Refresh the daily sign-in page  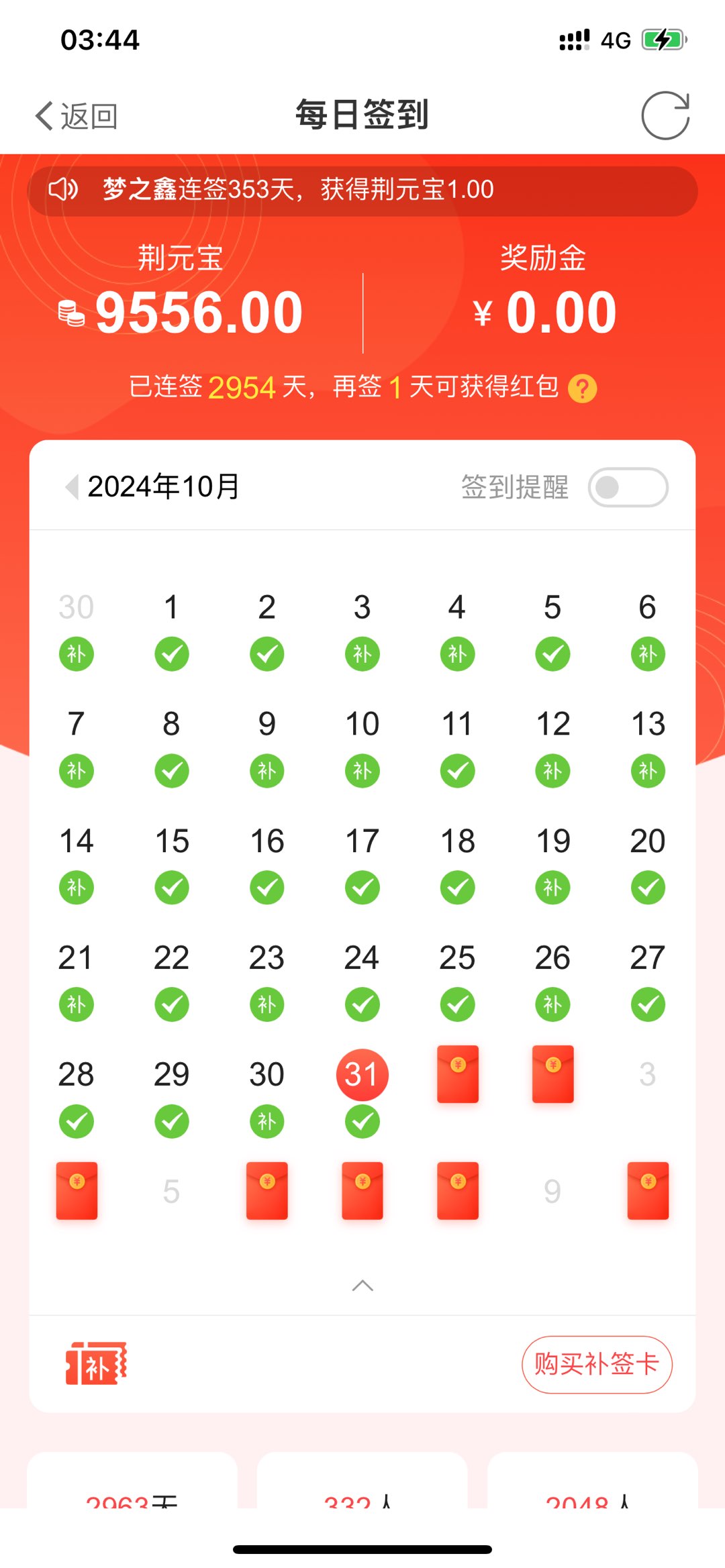665,115
